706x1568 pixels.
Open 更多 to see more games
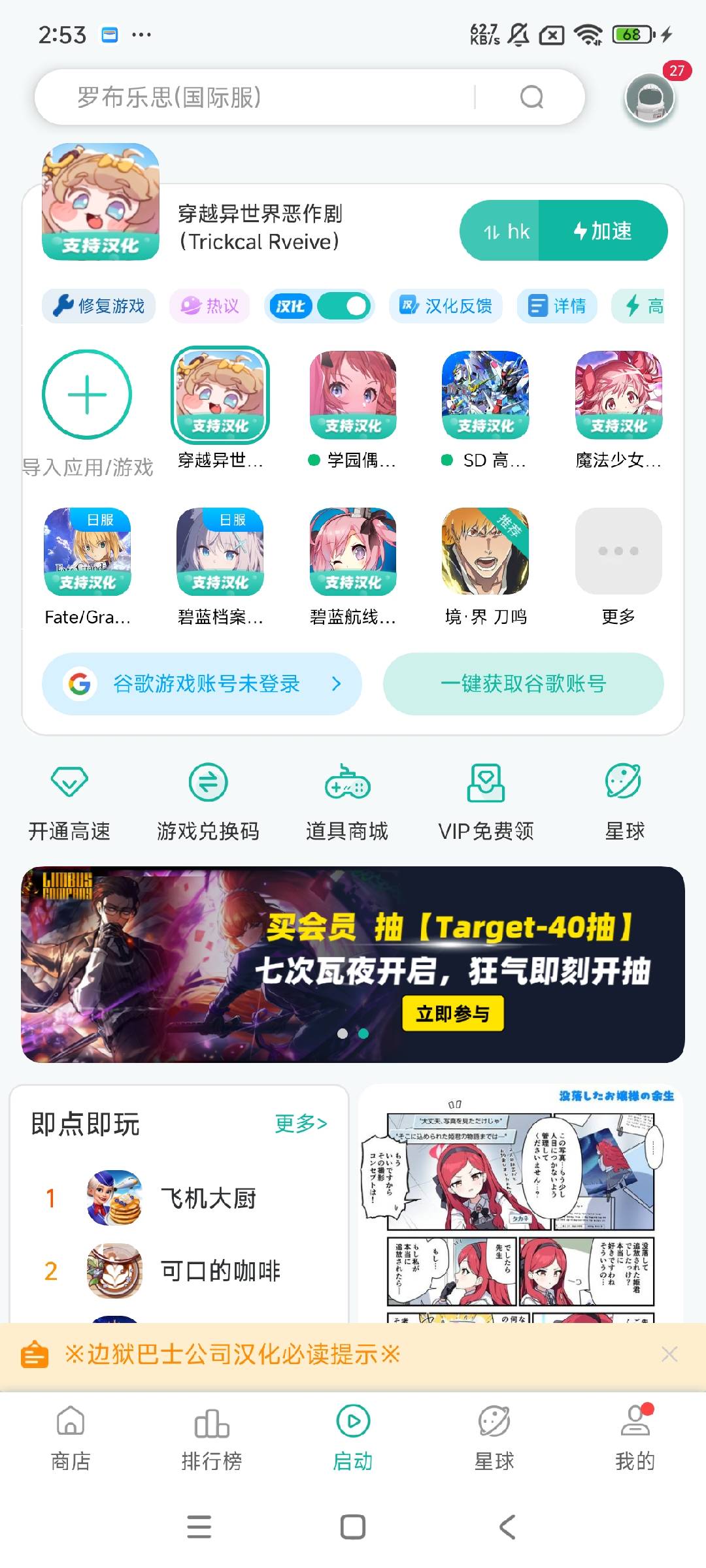coord(618,551)
